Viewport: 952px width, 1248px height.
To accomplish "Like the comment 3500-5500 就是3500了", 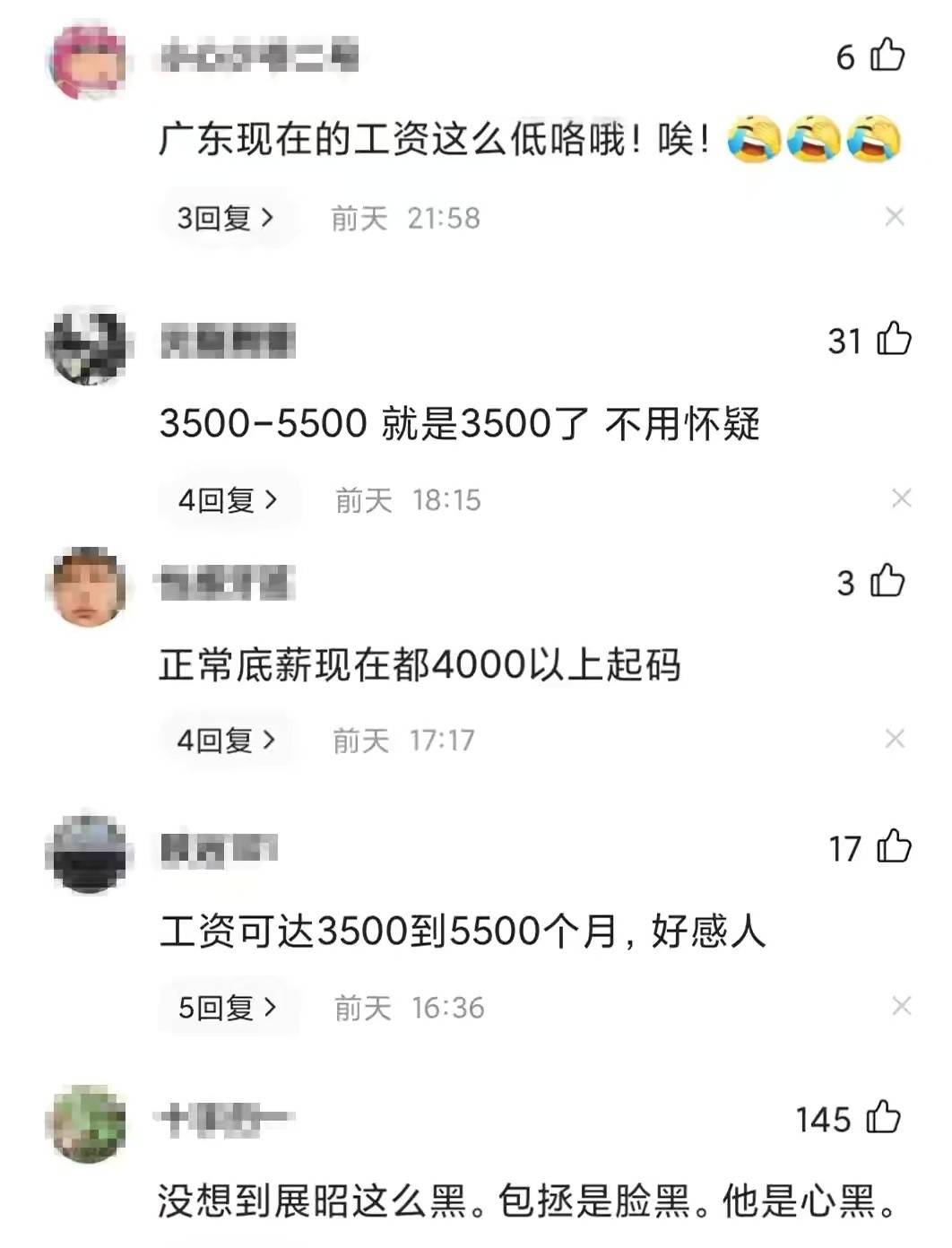I will coord(894,340).
